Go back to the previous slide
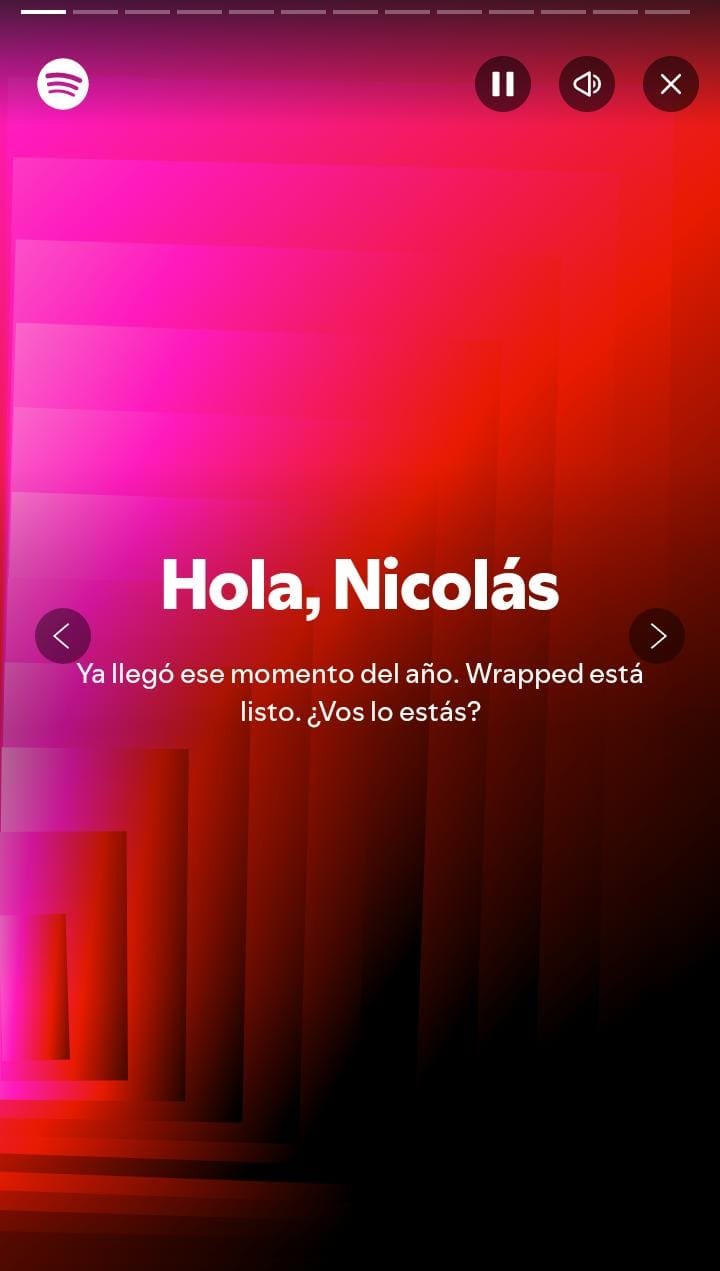 [x=63, y=636]
